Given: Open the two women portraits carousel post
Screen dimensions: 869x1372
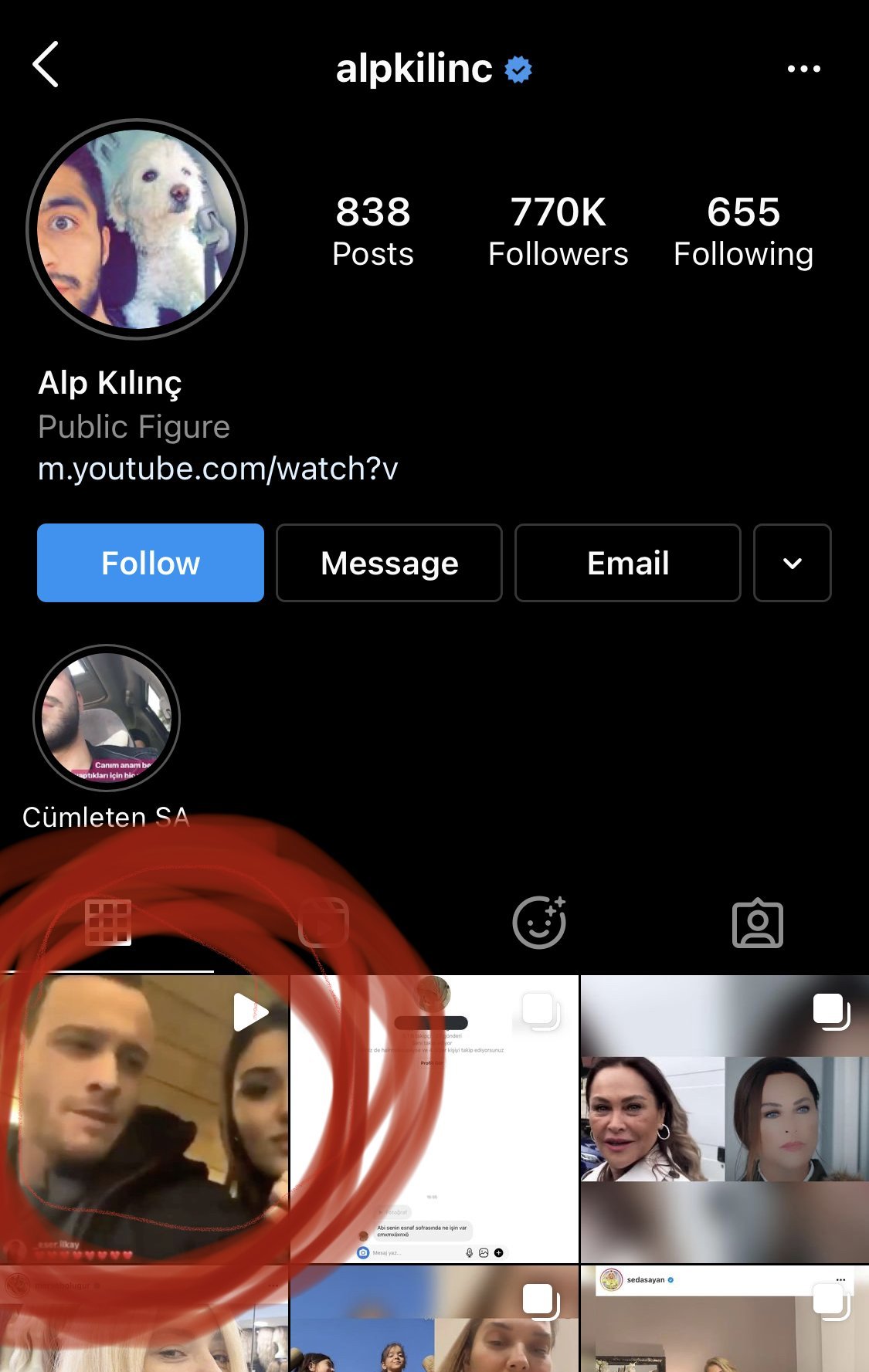Looking at the screenshot, I should 725,1120.
